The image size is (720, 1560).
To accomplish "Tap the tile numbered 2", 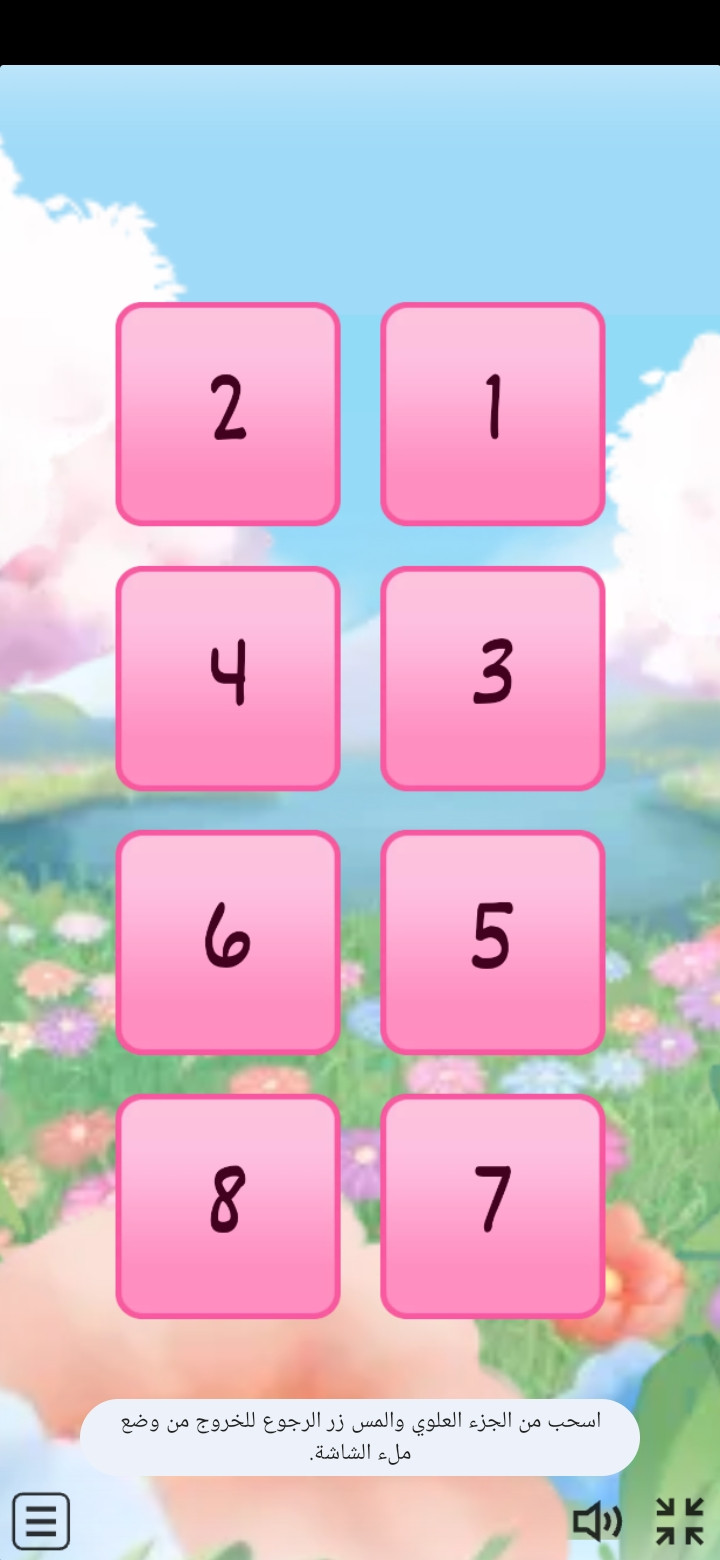I will click(228, 414).
